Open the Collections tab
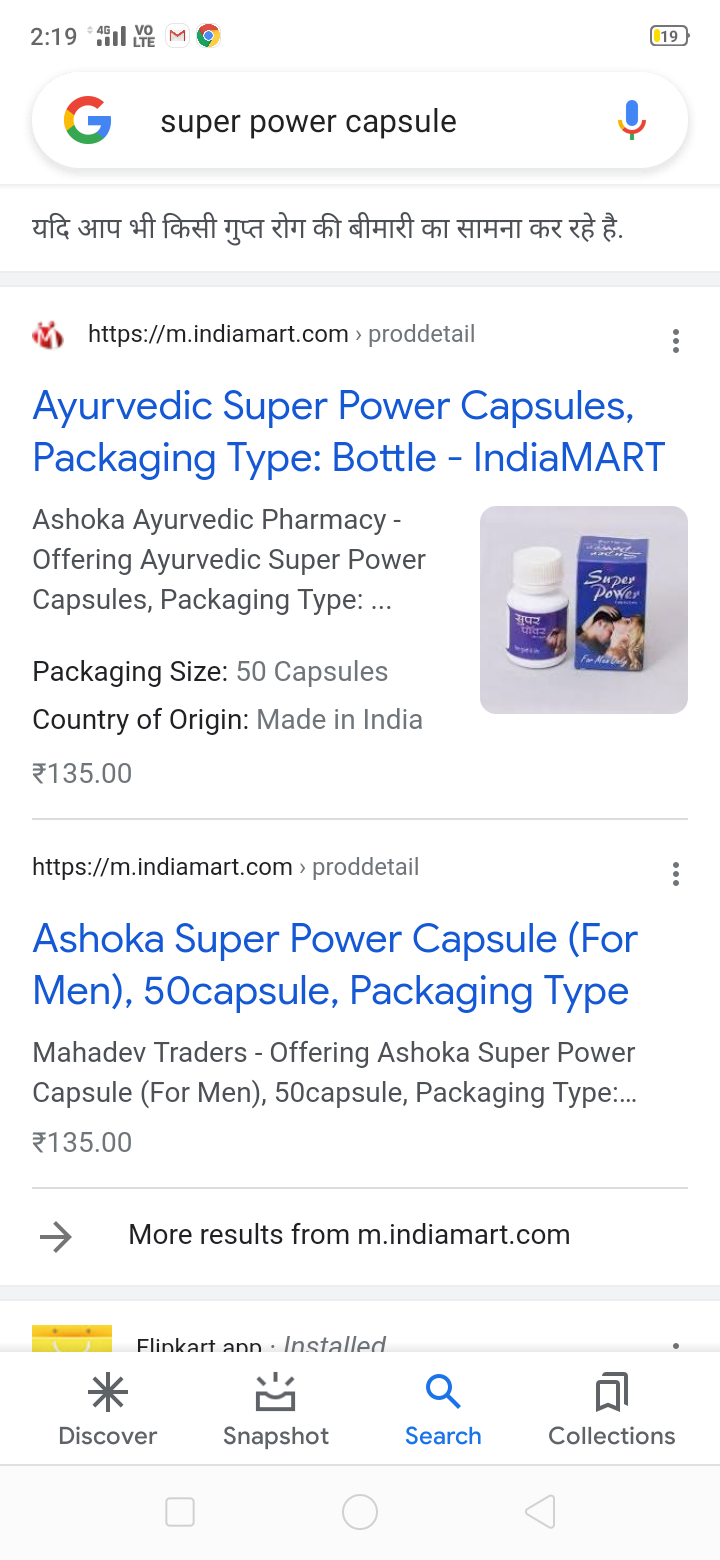 coord(611,1410)
